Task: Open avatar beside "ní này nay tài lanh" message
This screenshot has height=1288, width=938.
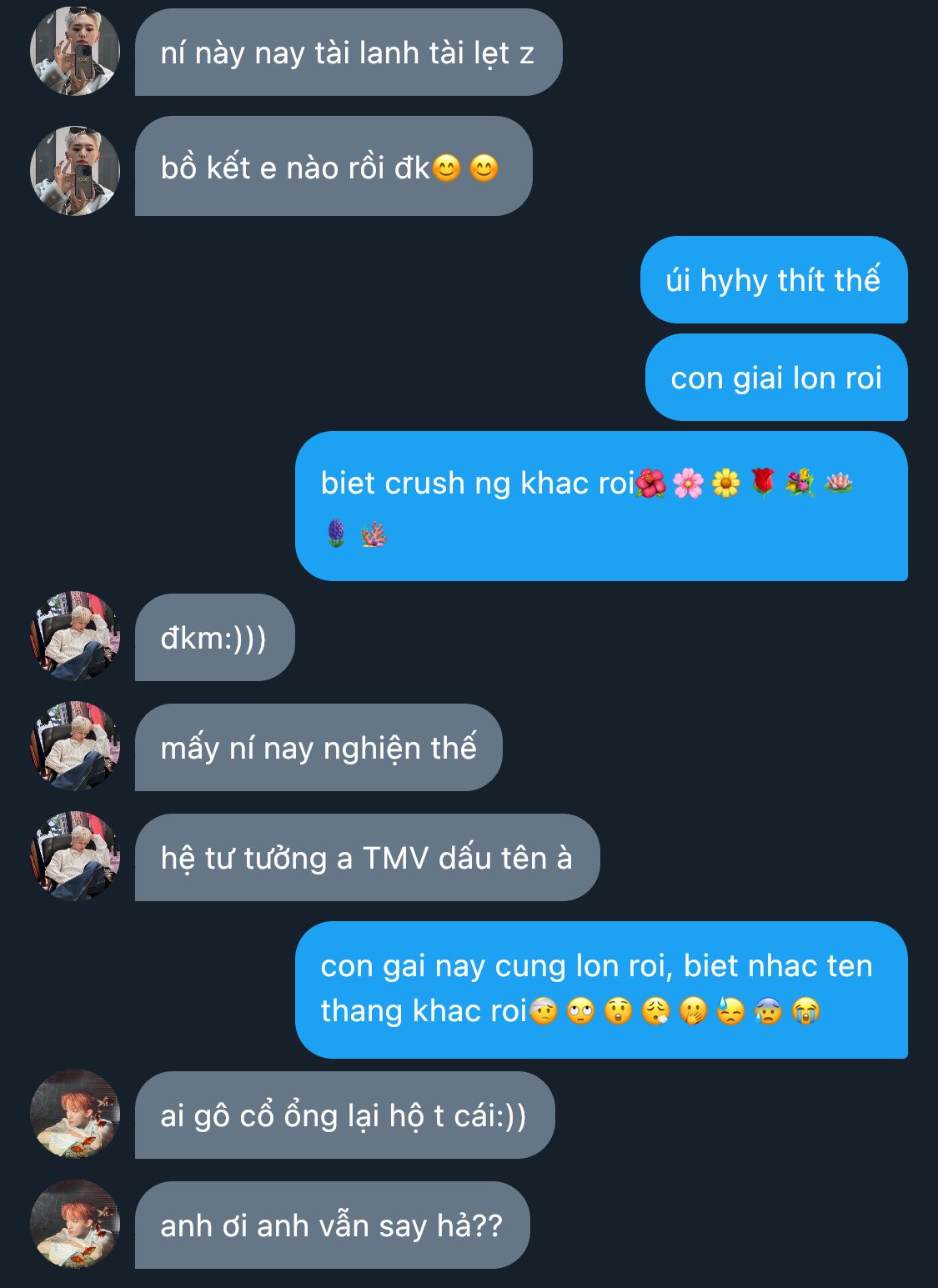Action: point(75,52)
